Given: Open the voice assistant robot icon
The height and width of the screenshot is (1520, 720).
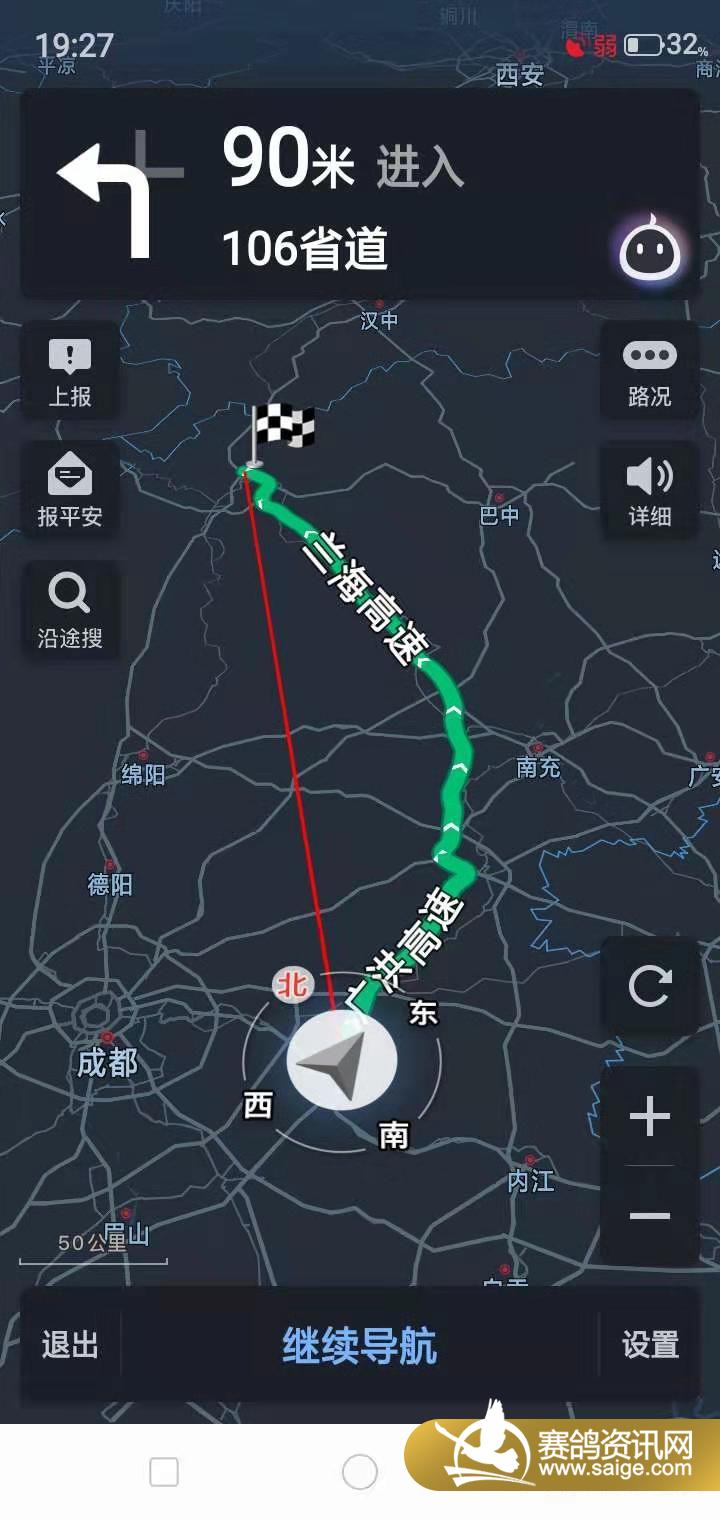Looking at the screenshot, I should point(650,248).
